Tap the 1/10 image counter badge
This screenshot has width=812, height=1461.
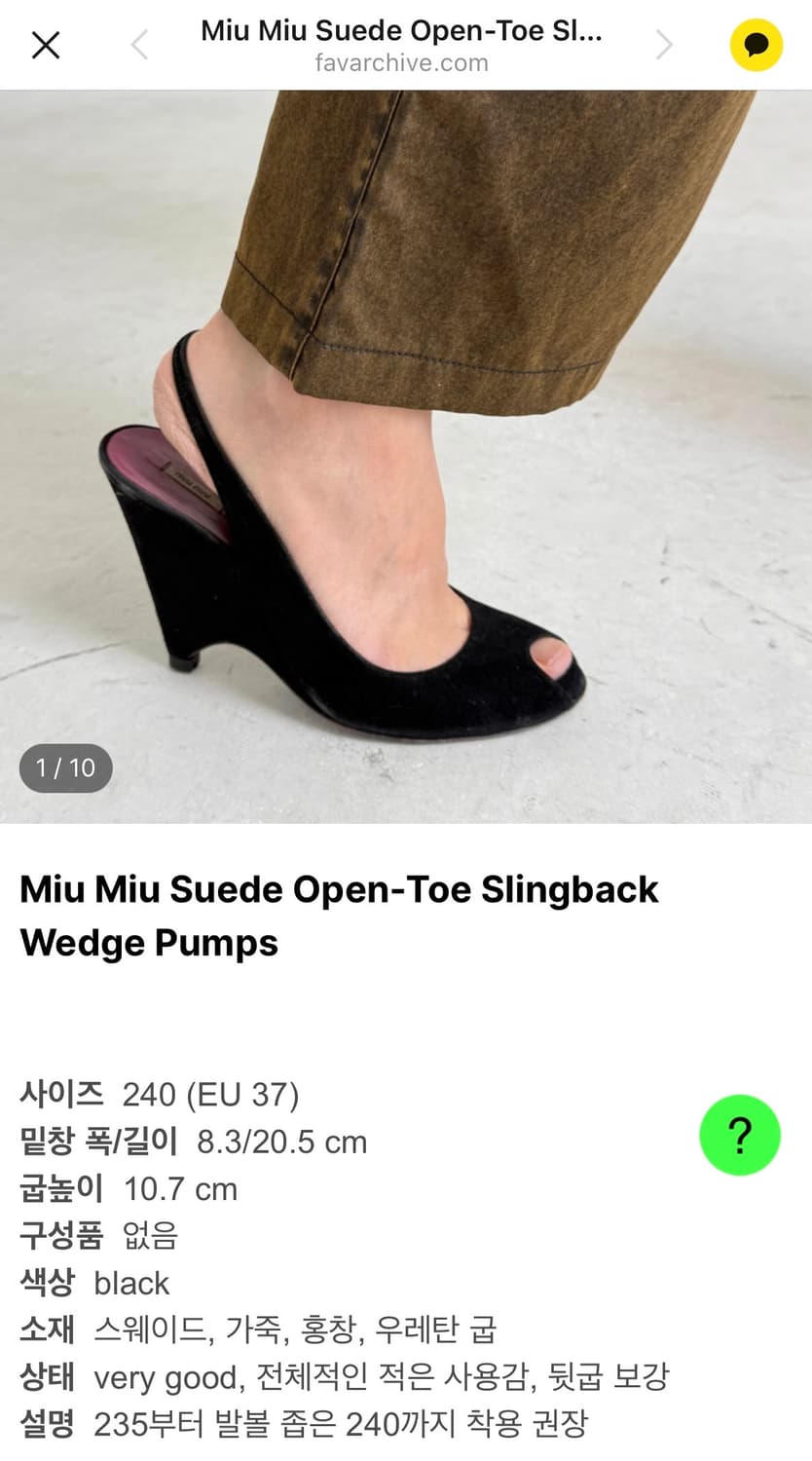click(x=65, y=768)
